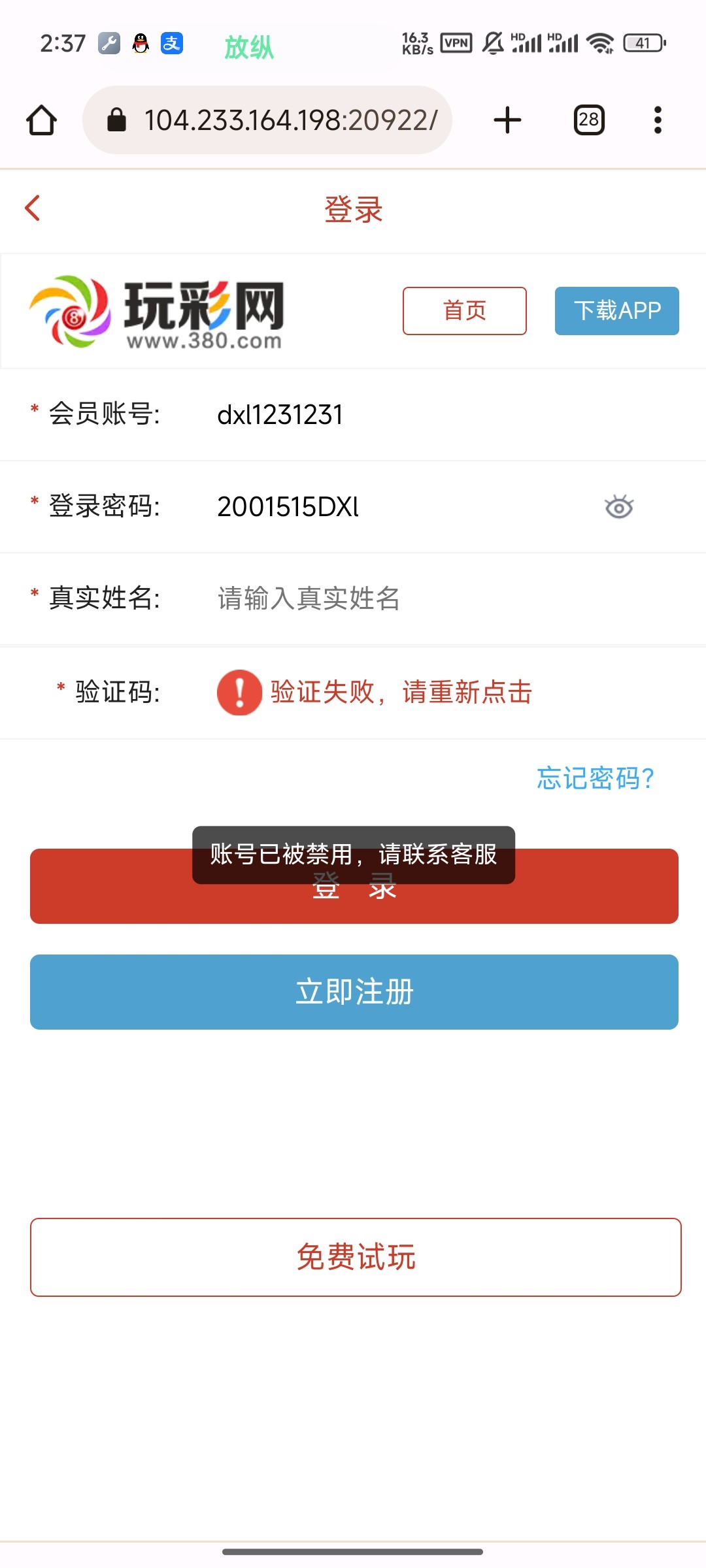Tap the 免费试玩 button
The image size is (706, 1568).
click(356, 1257)
